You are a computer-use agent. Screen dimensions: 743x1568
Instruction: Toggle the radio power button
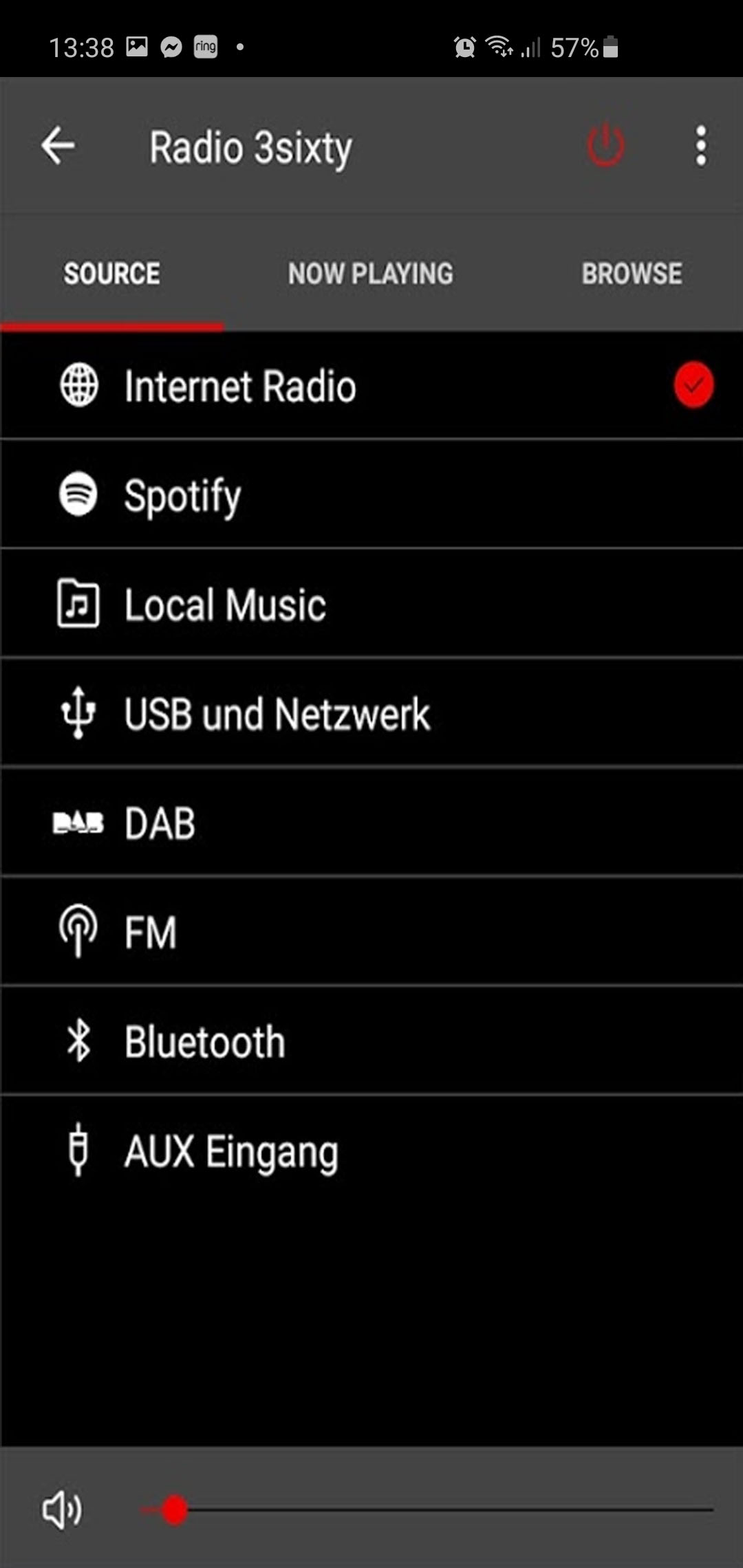coord(605,146)
